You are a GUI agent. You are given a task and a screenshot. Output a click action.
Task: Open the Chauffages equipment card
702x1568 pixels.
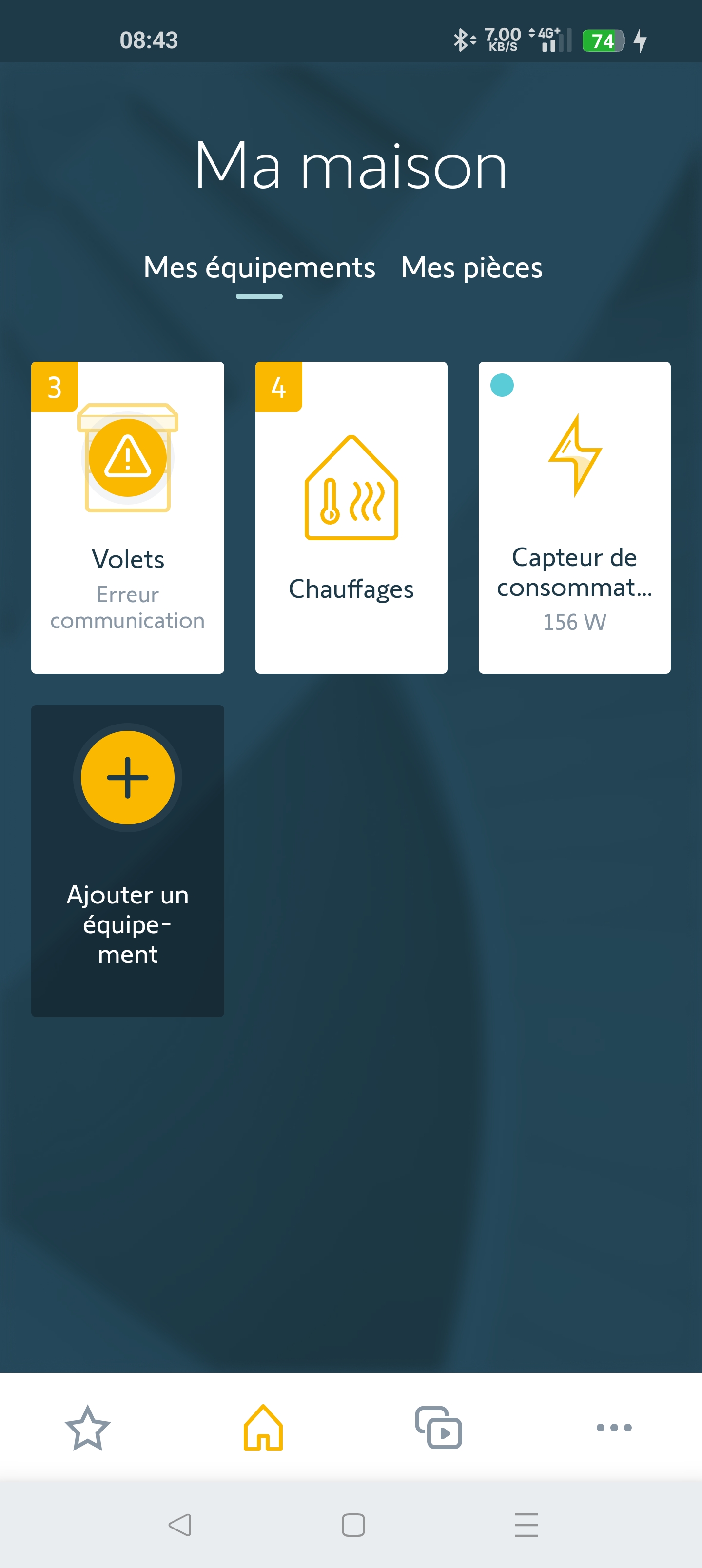point(351,517)
